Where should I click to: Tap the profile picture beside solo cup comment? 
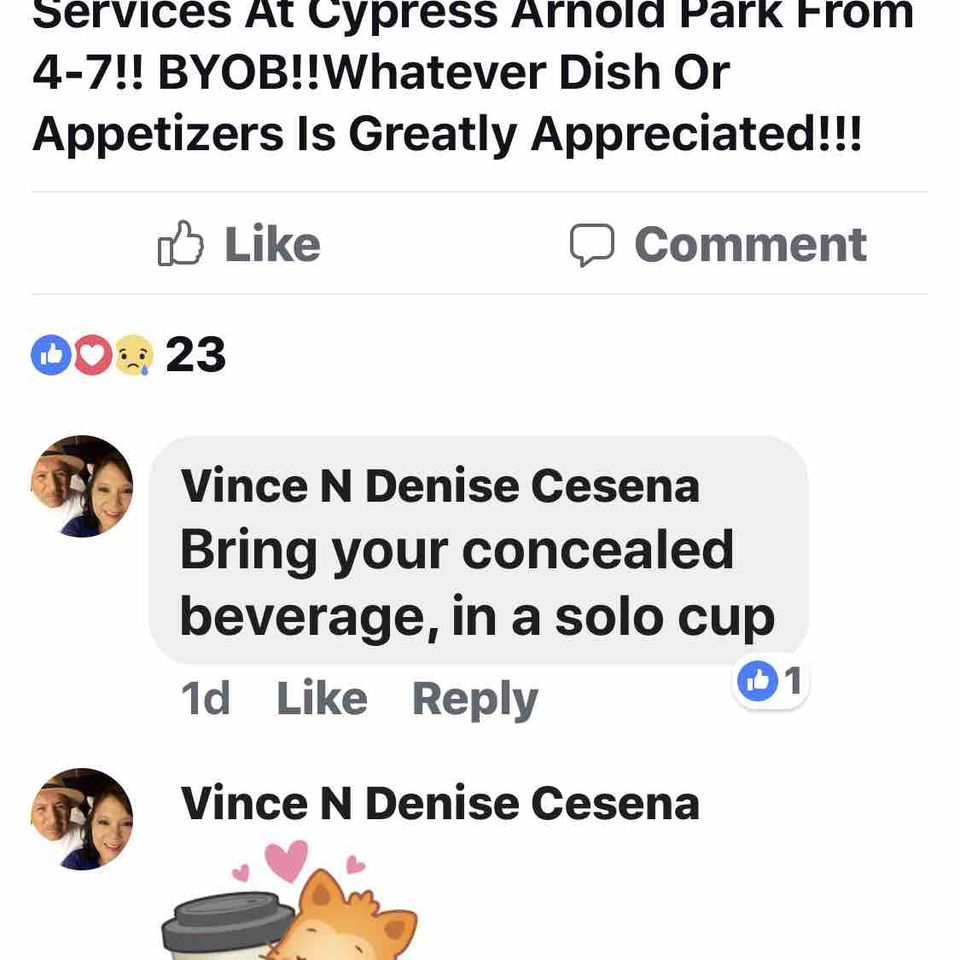tap(82, 487)
